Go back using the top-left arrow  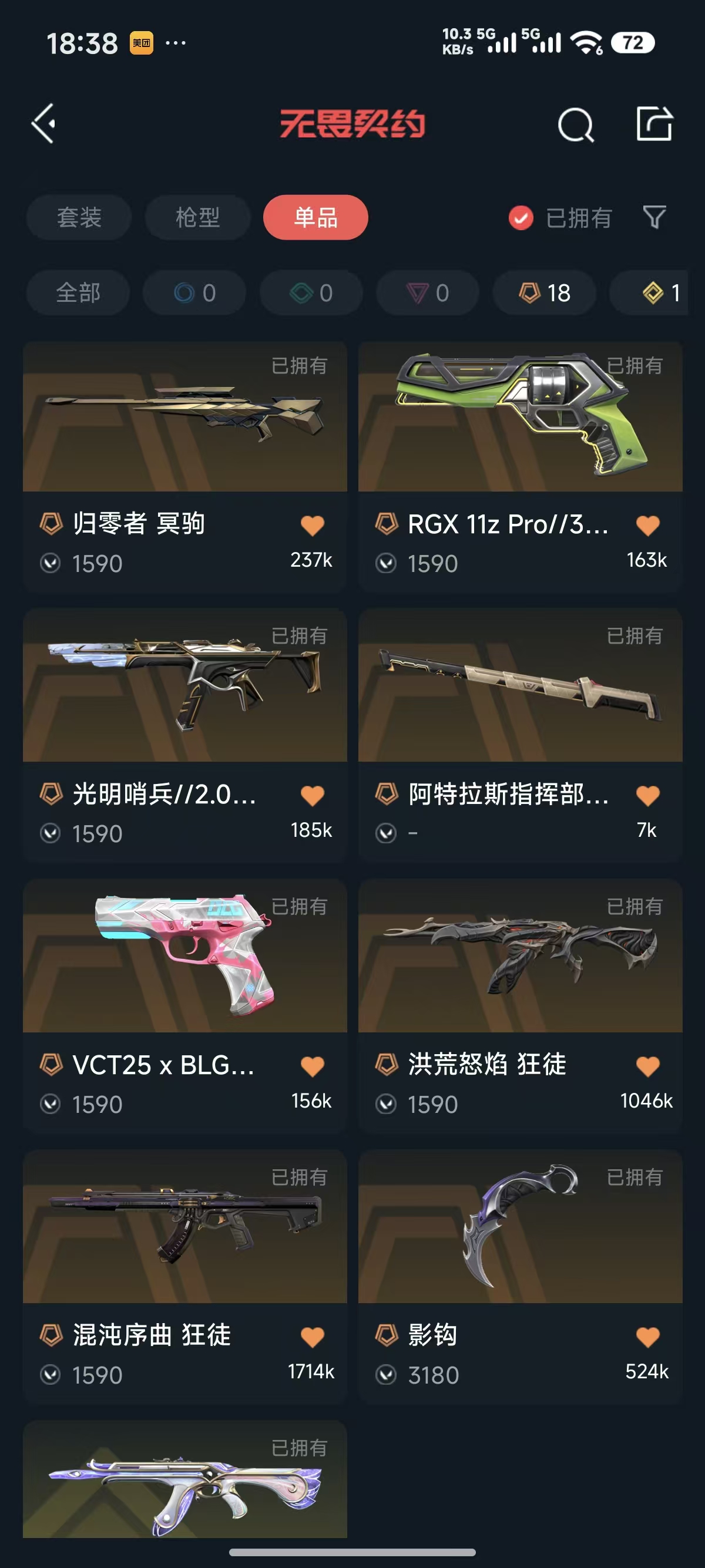[44, 123]
